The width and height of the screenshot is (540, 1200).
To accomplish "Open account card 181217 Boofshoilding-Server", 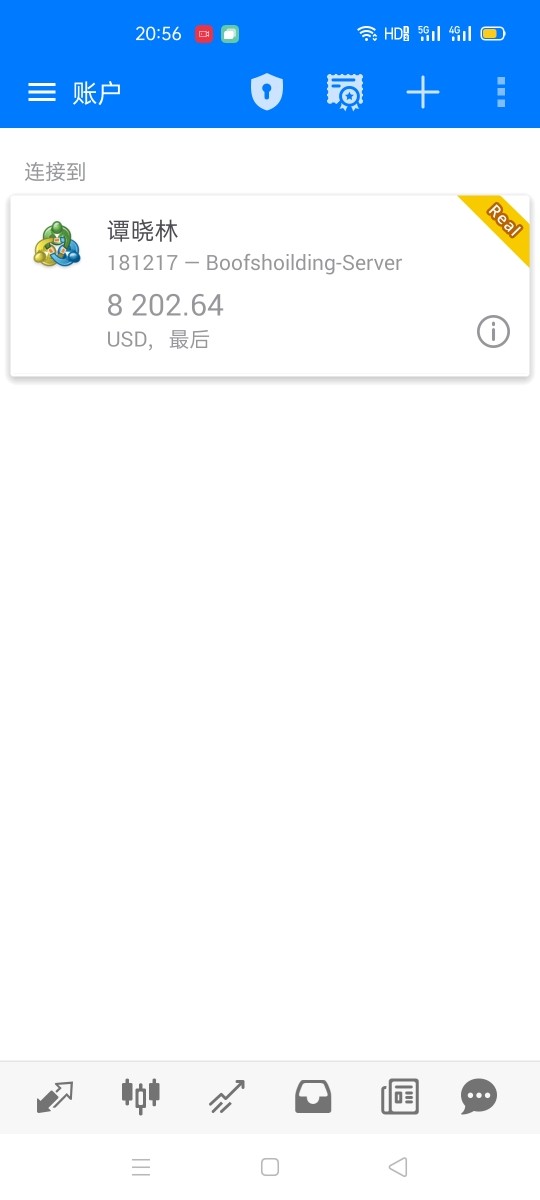I will click(x=270, y=286).
